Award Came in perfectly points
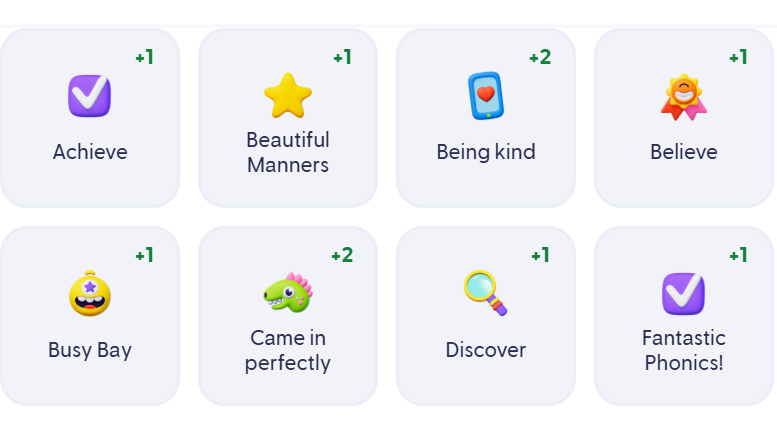Image resolution: width=777 pixels, height=424 pixels. click(288, 316)
